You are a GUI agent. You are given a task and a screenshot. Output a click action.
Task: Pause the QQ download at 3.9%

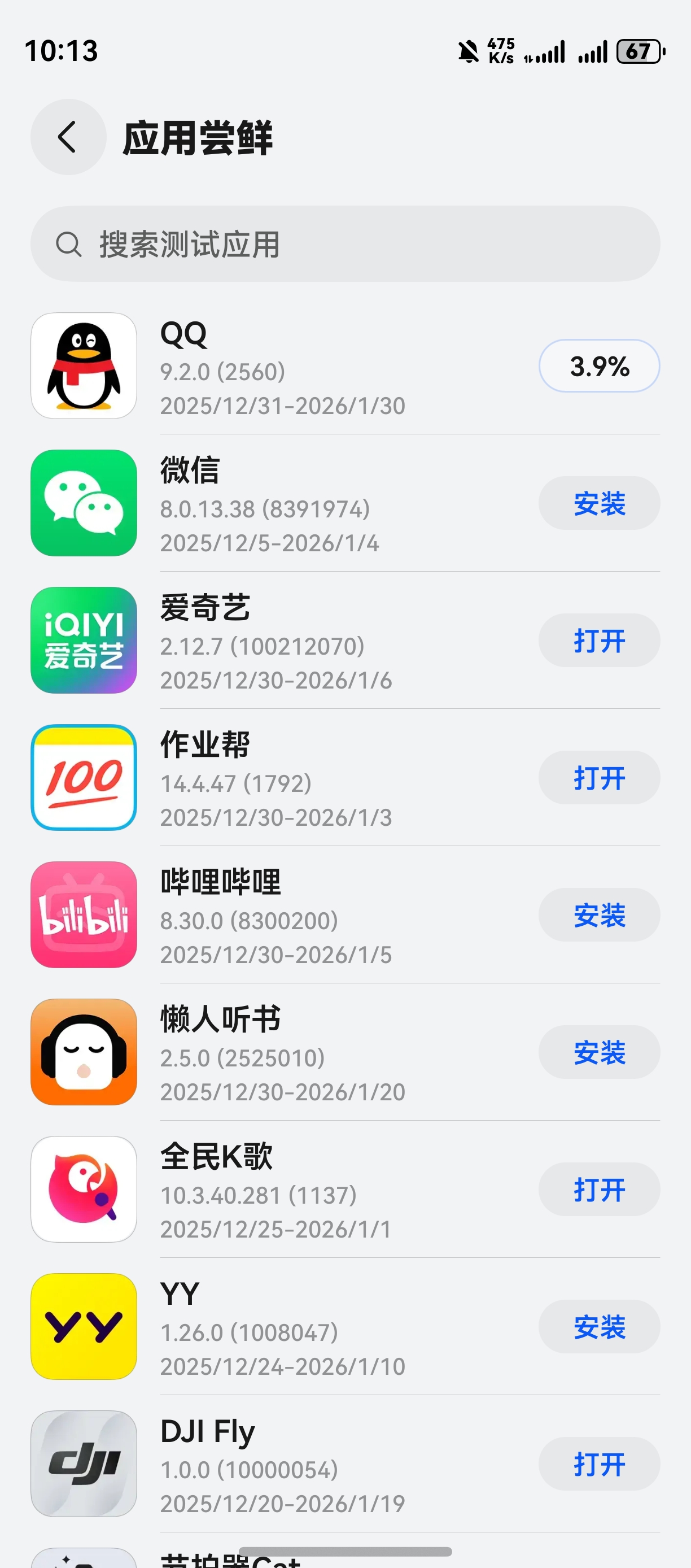click(x=598, y=366)
